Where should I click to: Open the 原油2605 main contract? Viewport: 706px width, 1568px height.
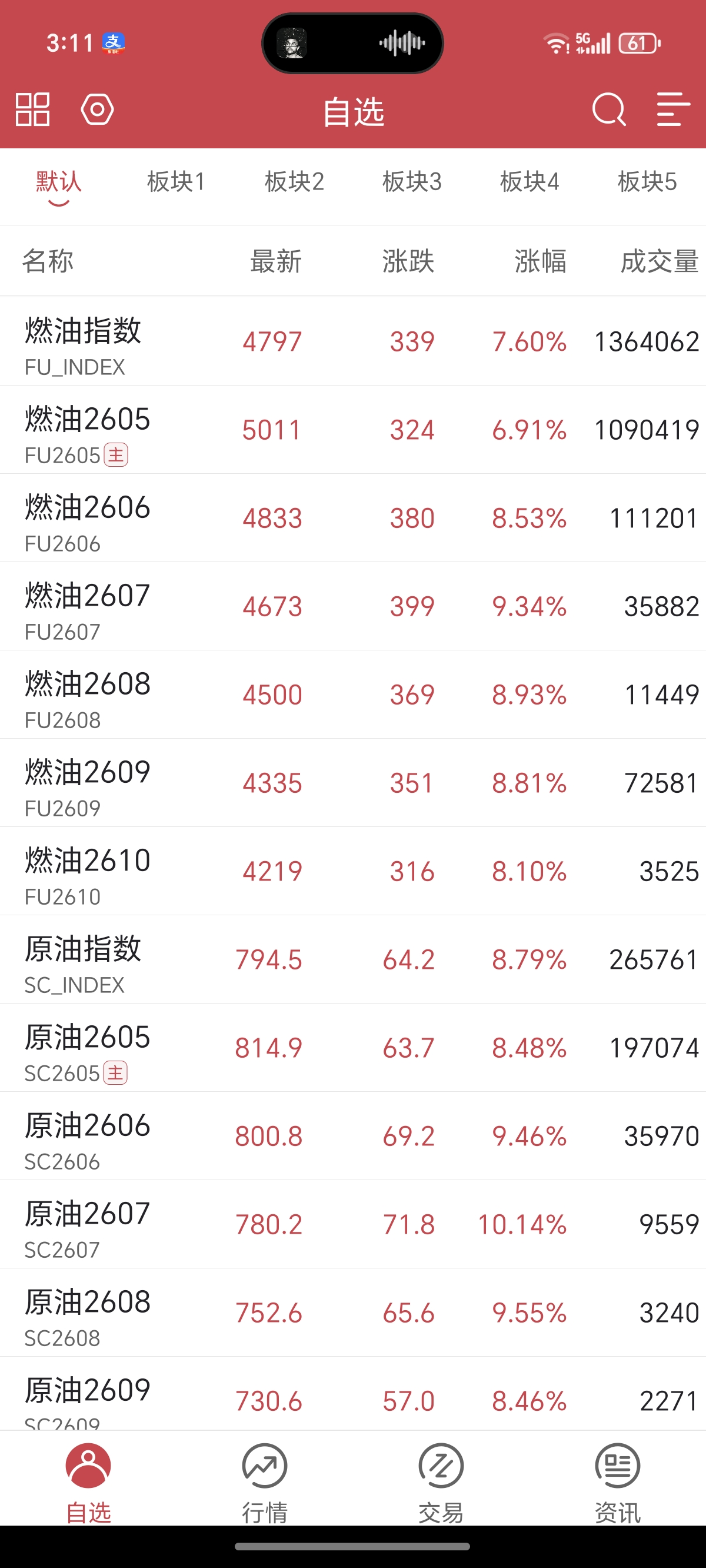pos(353,1048)
